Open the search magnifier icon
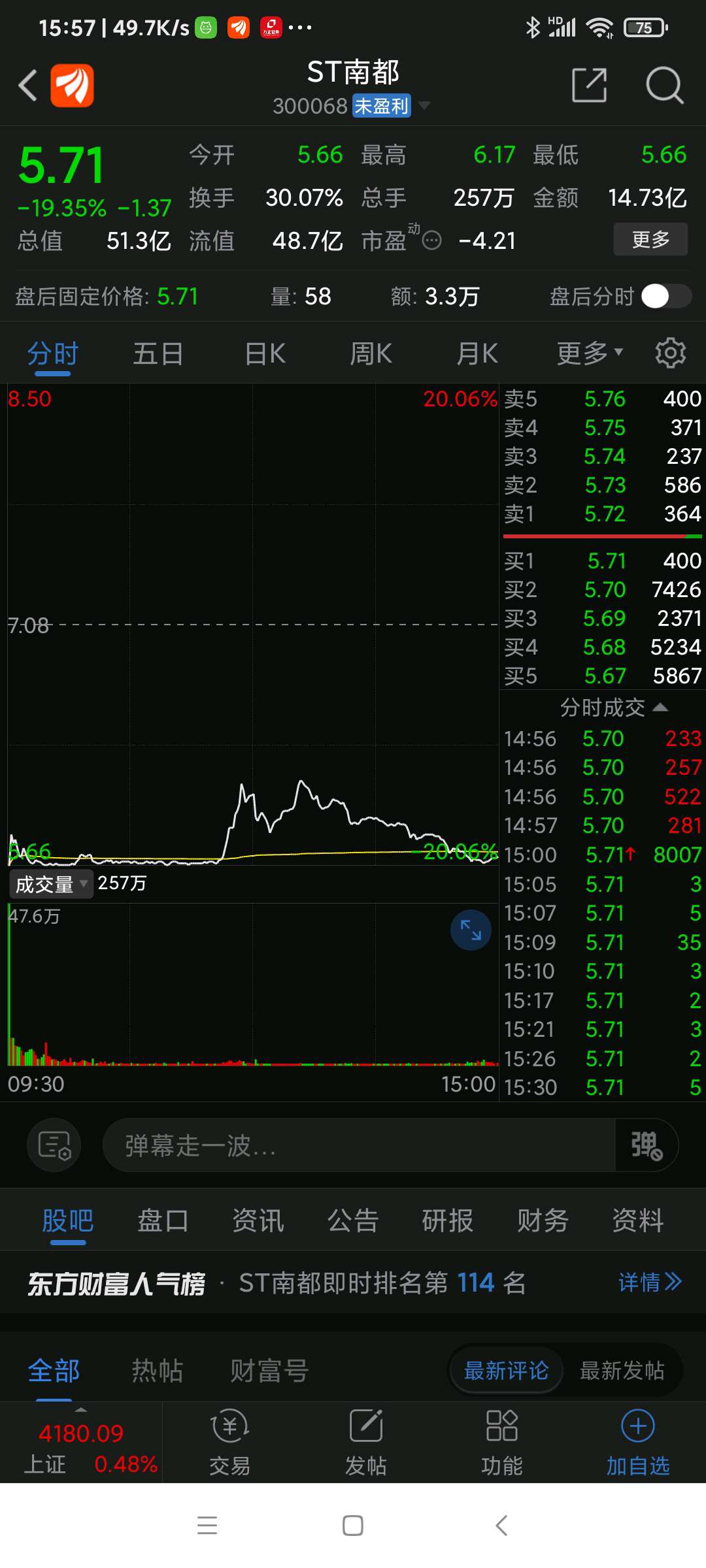The height and width of the screenshot is (1568, 706). pos(664,85)
